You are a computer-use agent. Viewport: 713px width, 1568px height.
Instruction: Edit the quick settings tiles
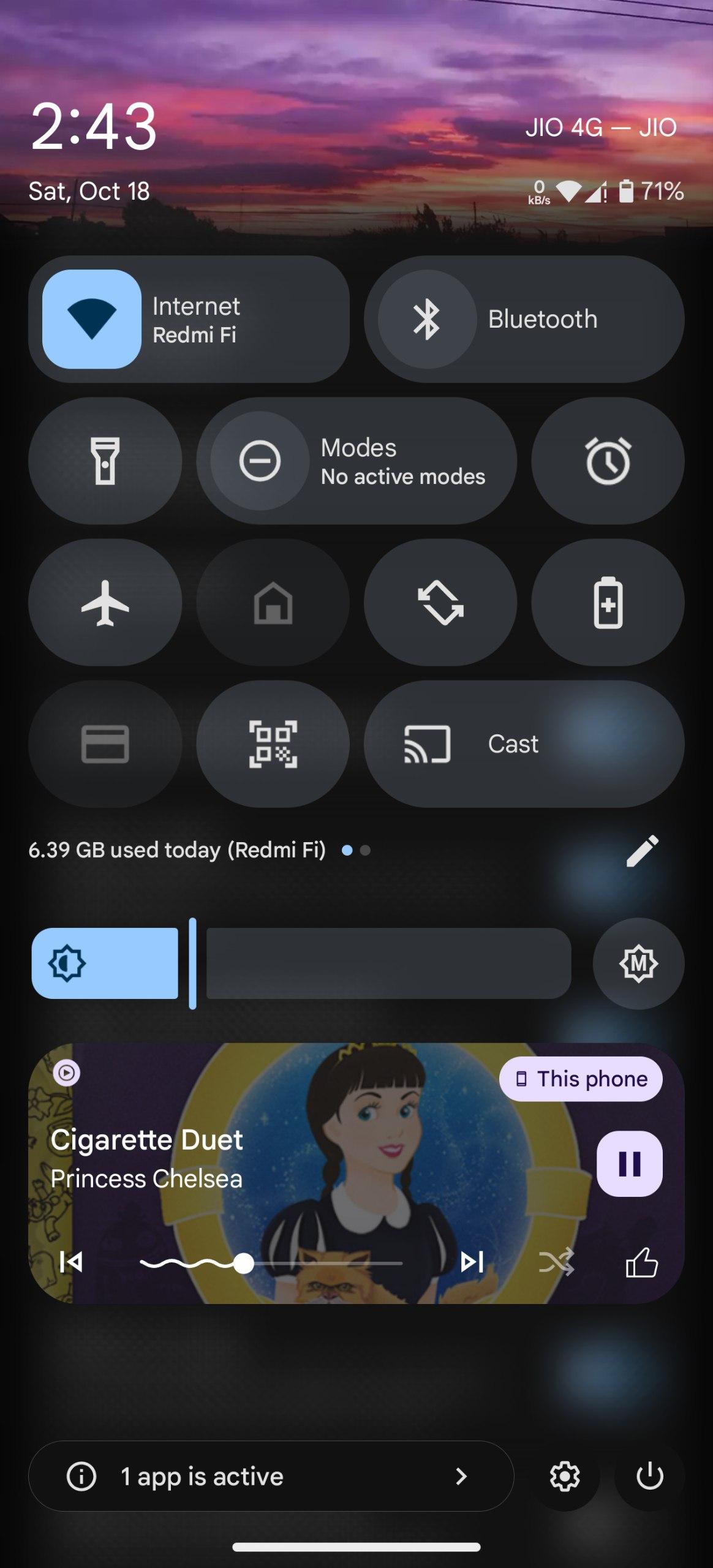tap(642, 850)
